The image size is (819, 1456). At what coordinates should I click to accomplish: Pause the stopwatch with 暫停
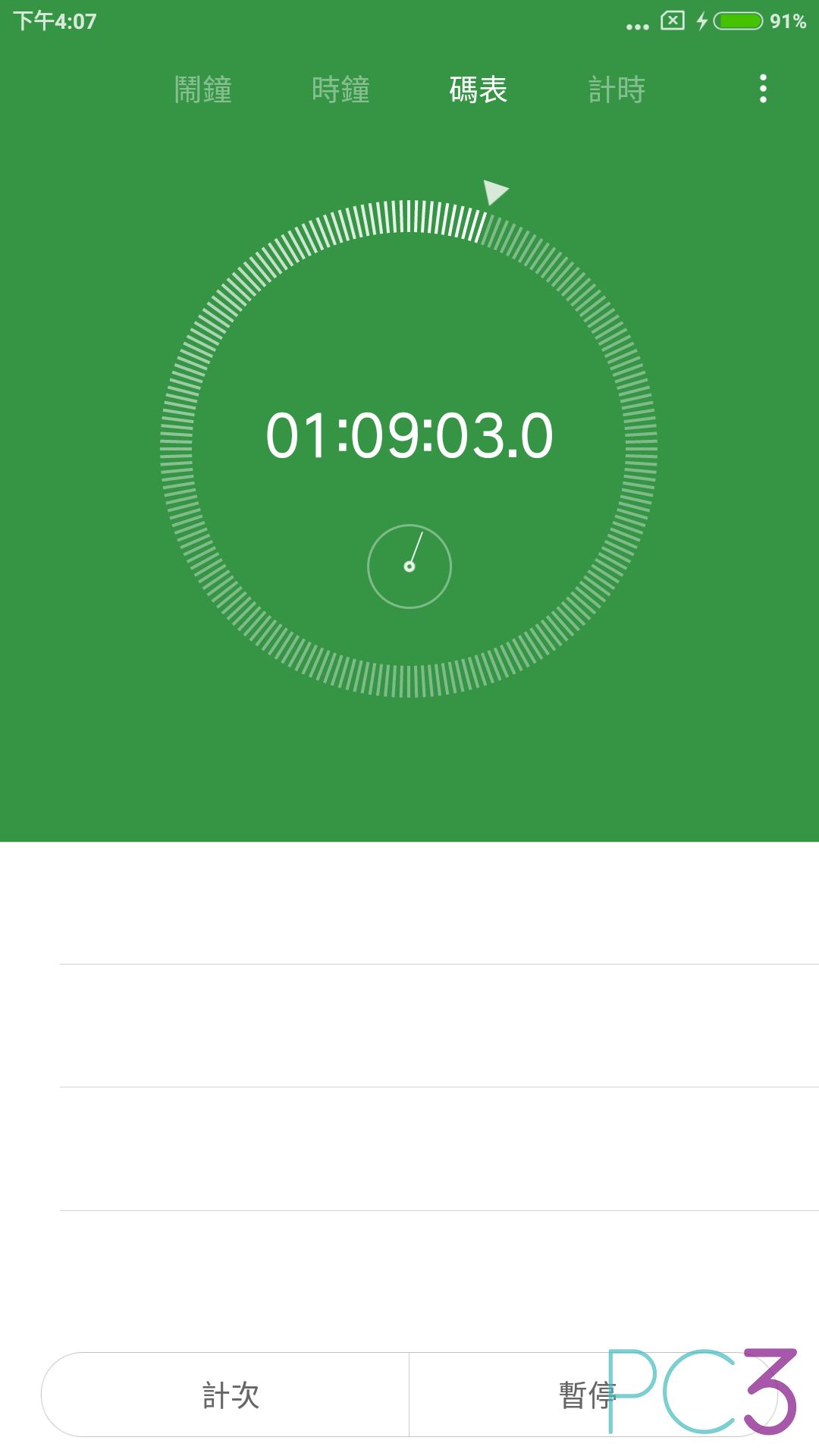[593, 1395]
